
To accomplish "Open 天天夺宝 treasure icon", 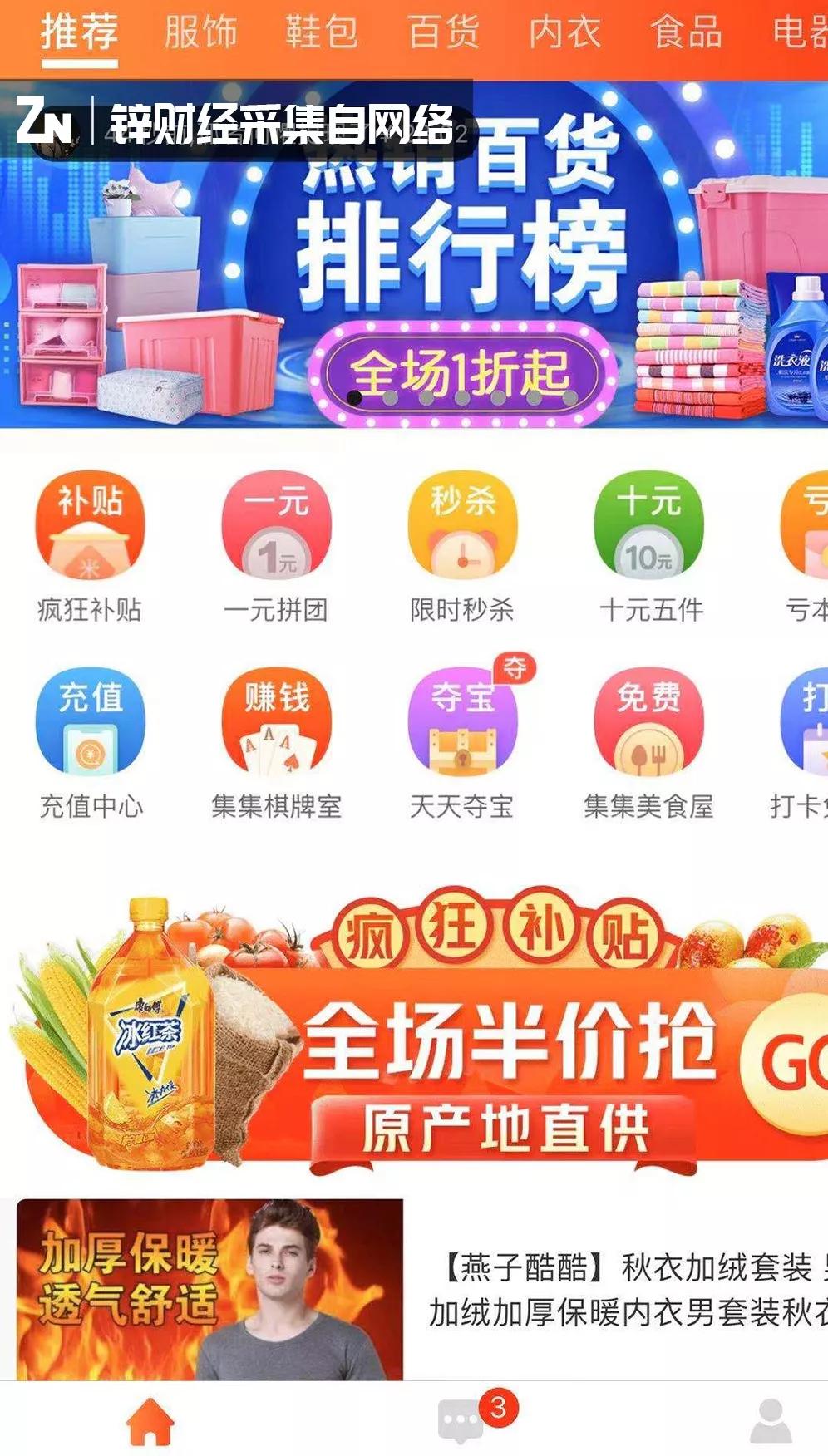I will (462, 743).
